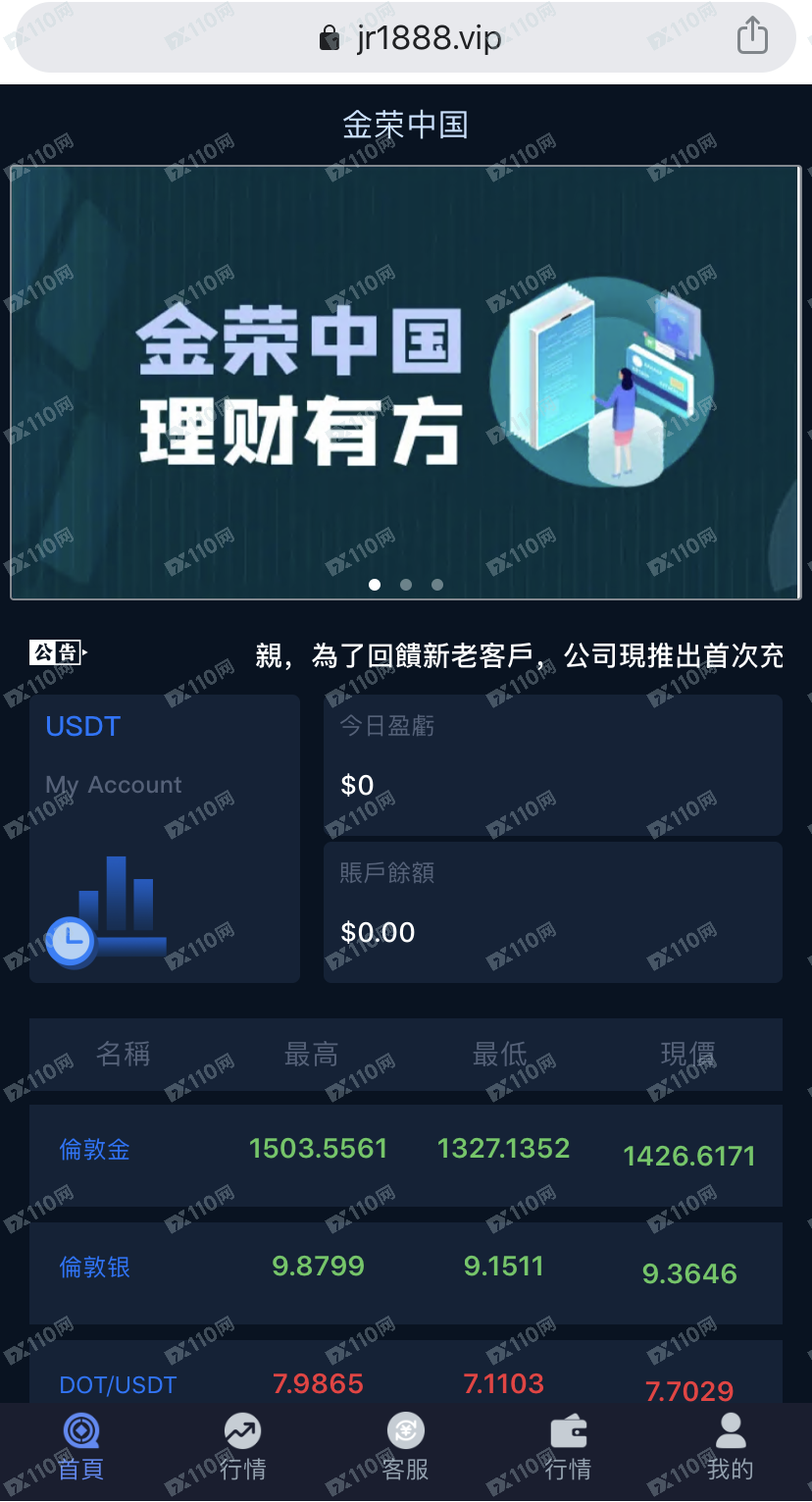Go to the 我的 profile tab
The height and width of the screenshot is (1502, 812).
pyautogui.click(x=730, y=1448)
